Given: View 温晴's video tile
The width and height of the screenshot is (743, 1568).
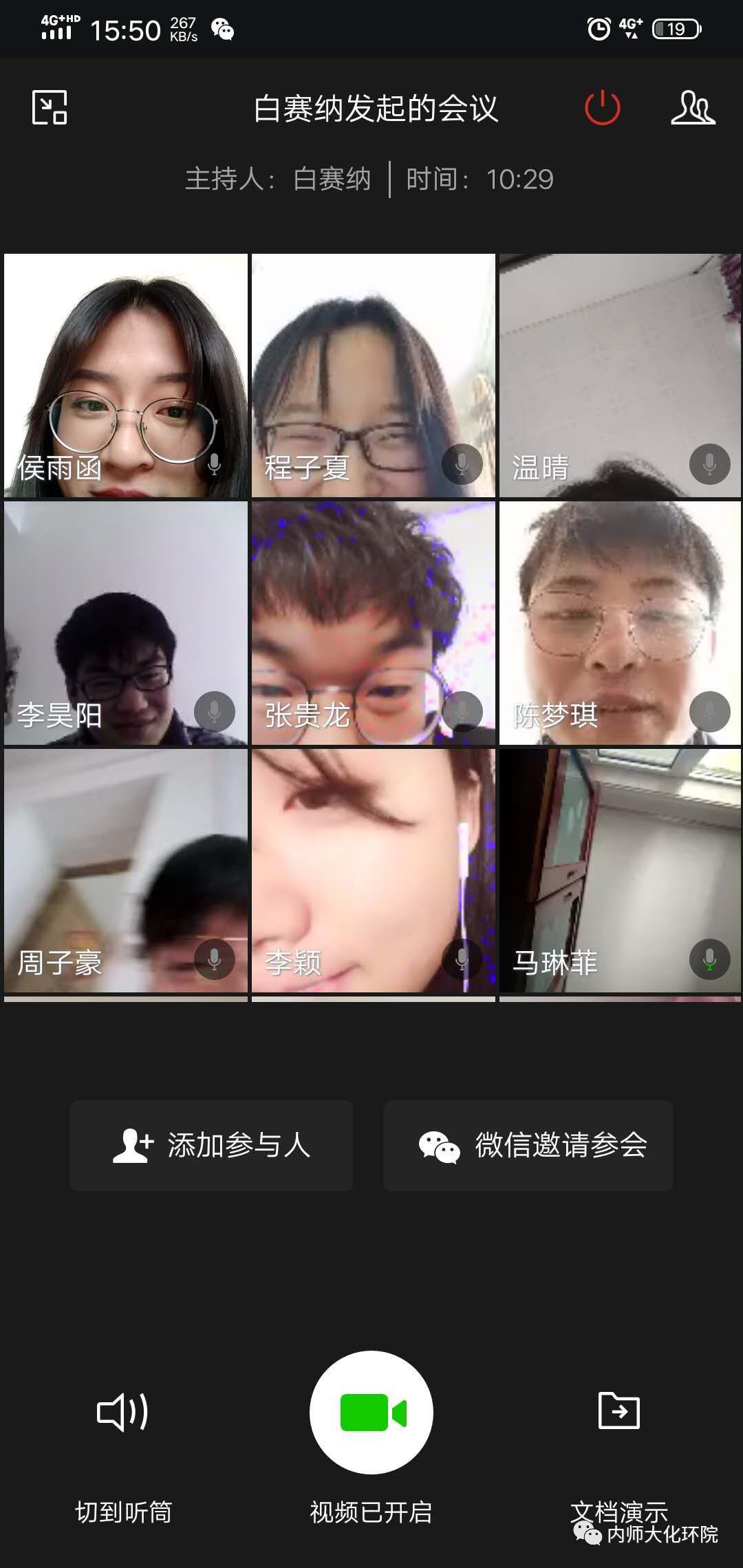Looking at the screenshot, I should (x=620, y=375).
